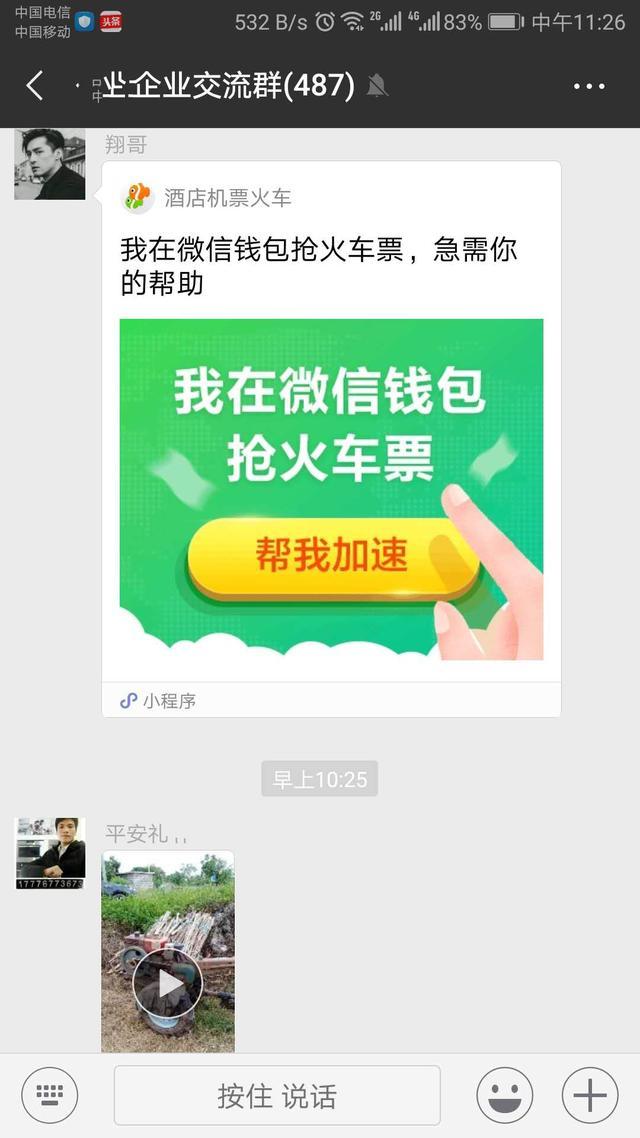
Task: Switch to keyboard text input
Action: coord(50,1096)
